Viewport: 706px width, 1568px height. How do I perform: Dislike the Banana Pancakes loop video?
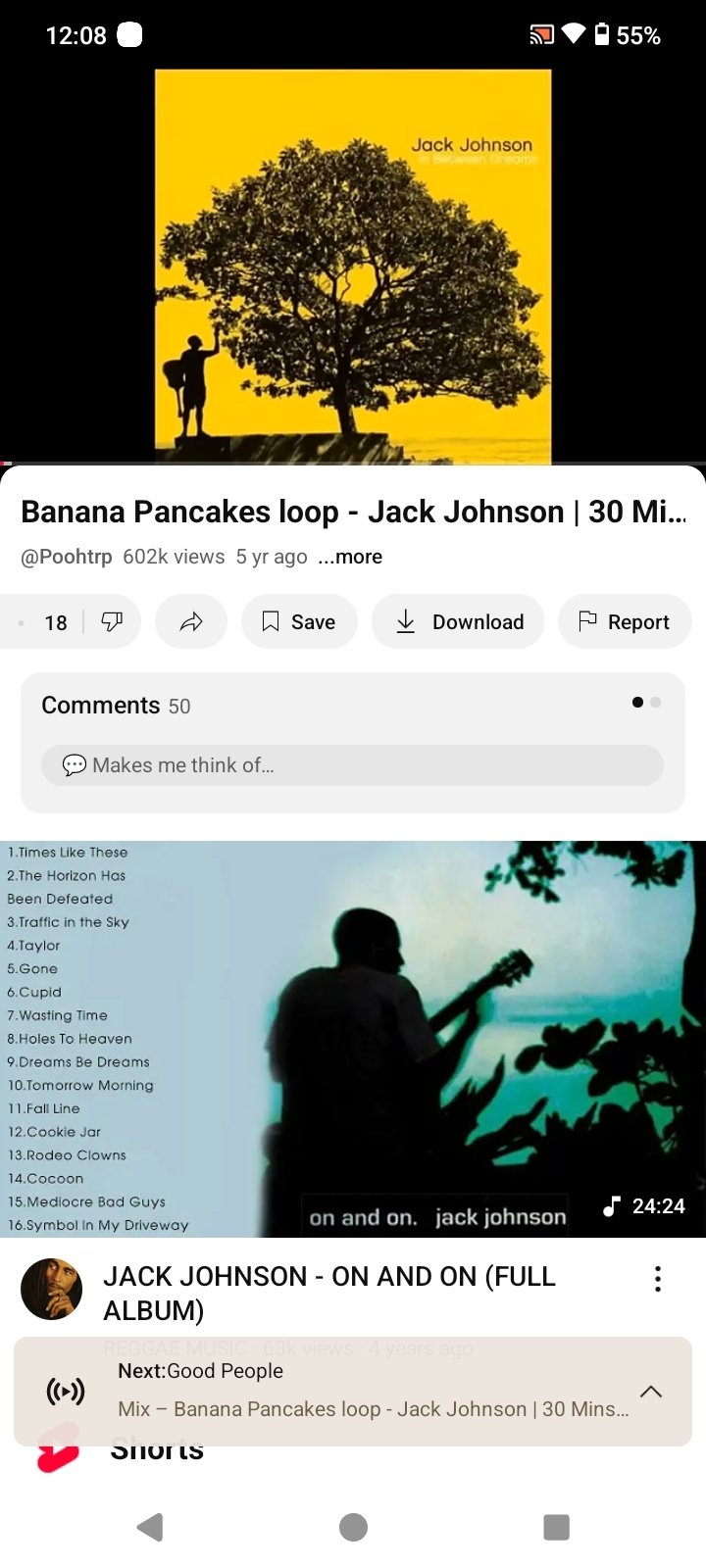pyautogui.click(x=112, y=621)
